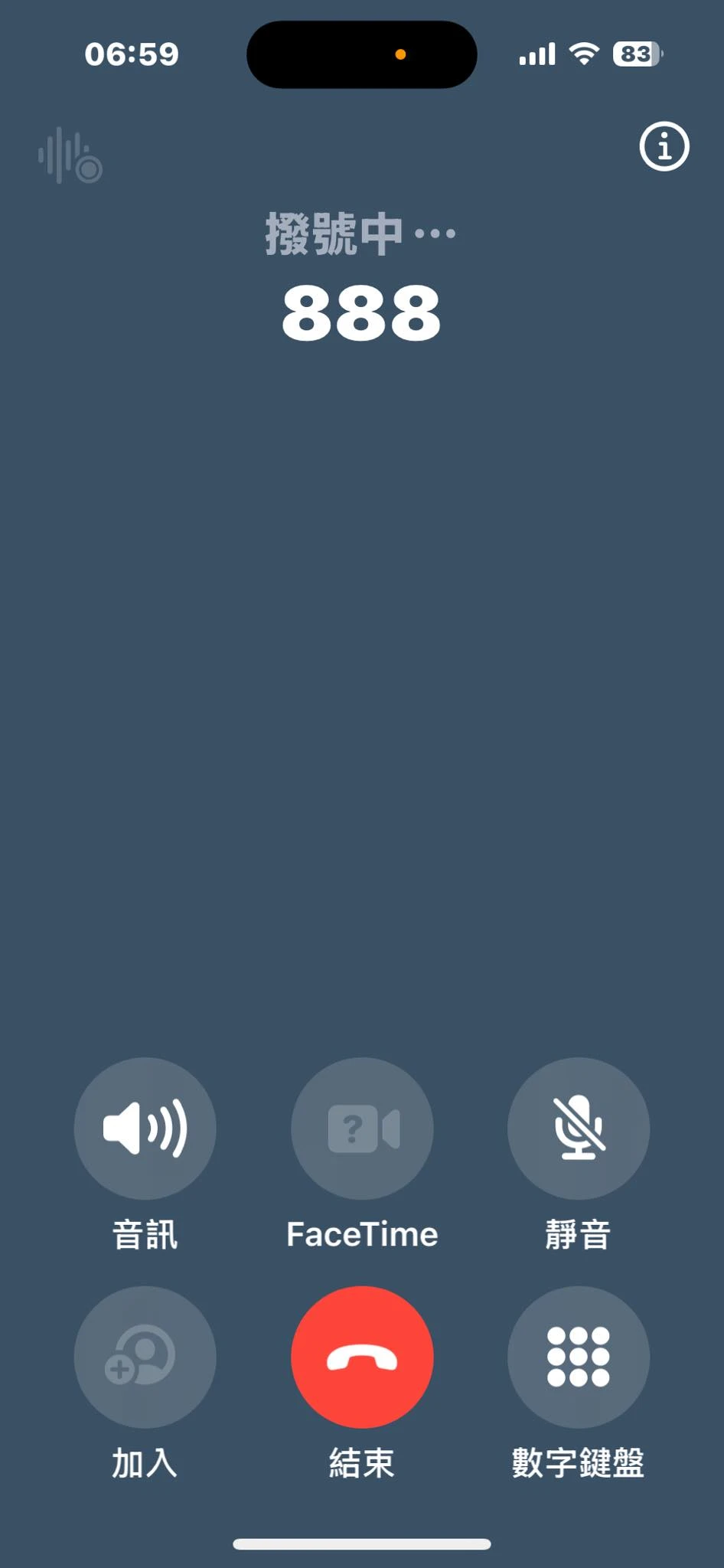Open the call info button
The height and width of the screenshot is (1568, 724).
[x=664, y=146]
